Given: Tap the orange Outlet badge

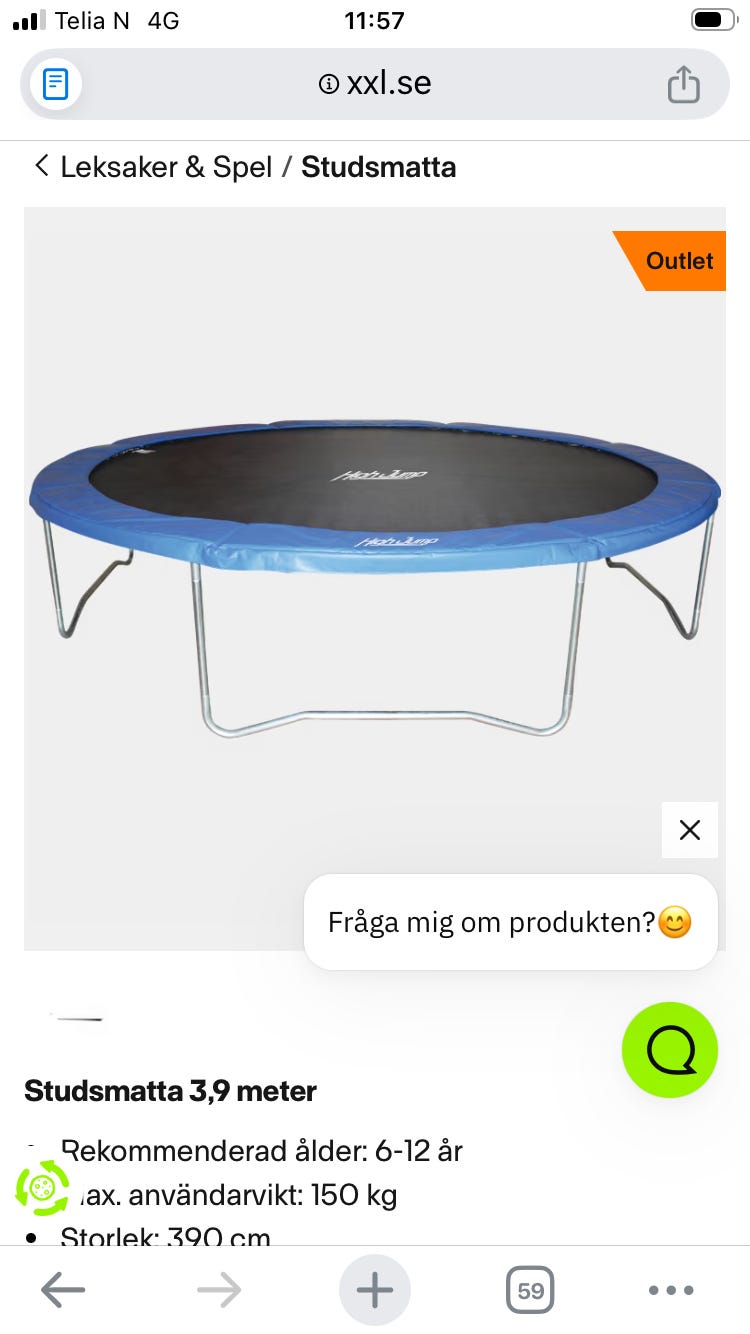Looking at the screenshot, I should point(679,261).
